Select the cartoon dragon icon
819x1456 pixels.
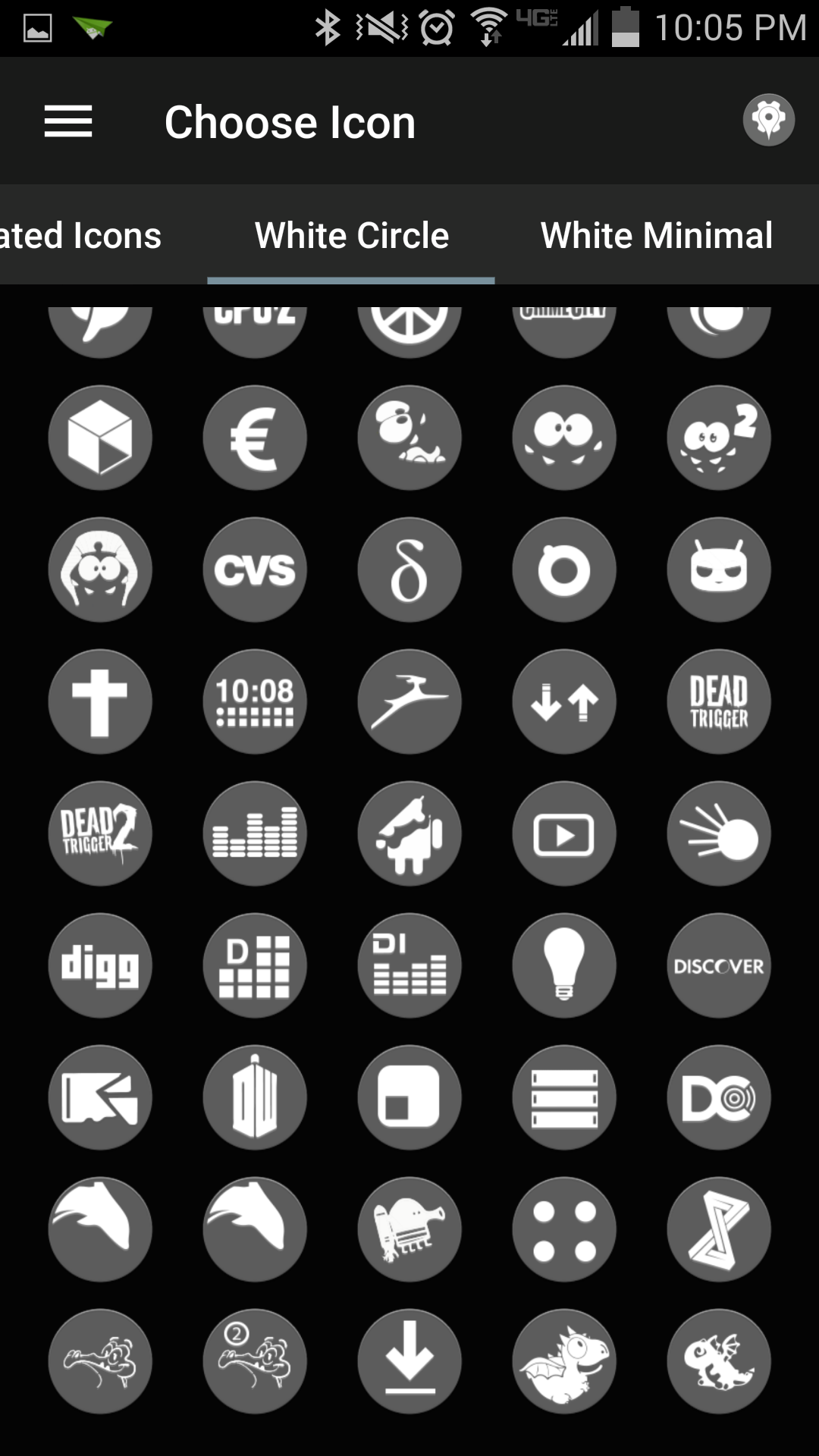coord(564,1361)
